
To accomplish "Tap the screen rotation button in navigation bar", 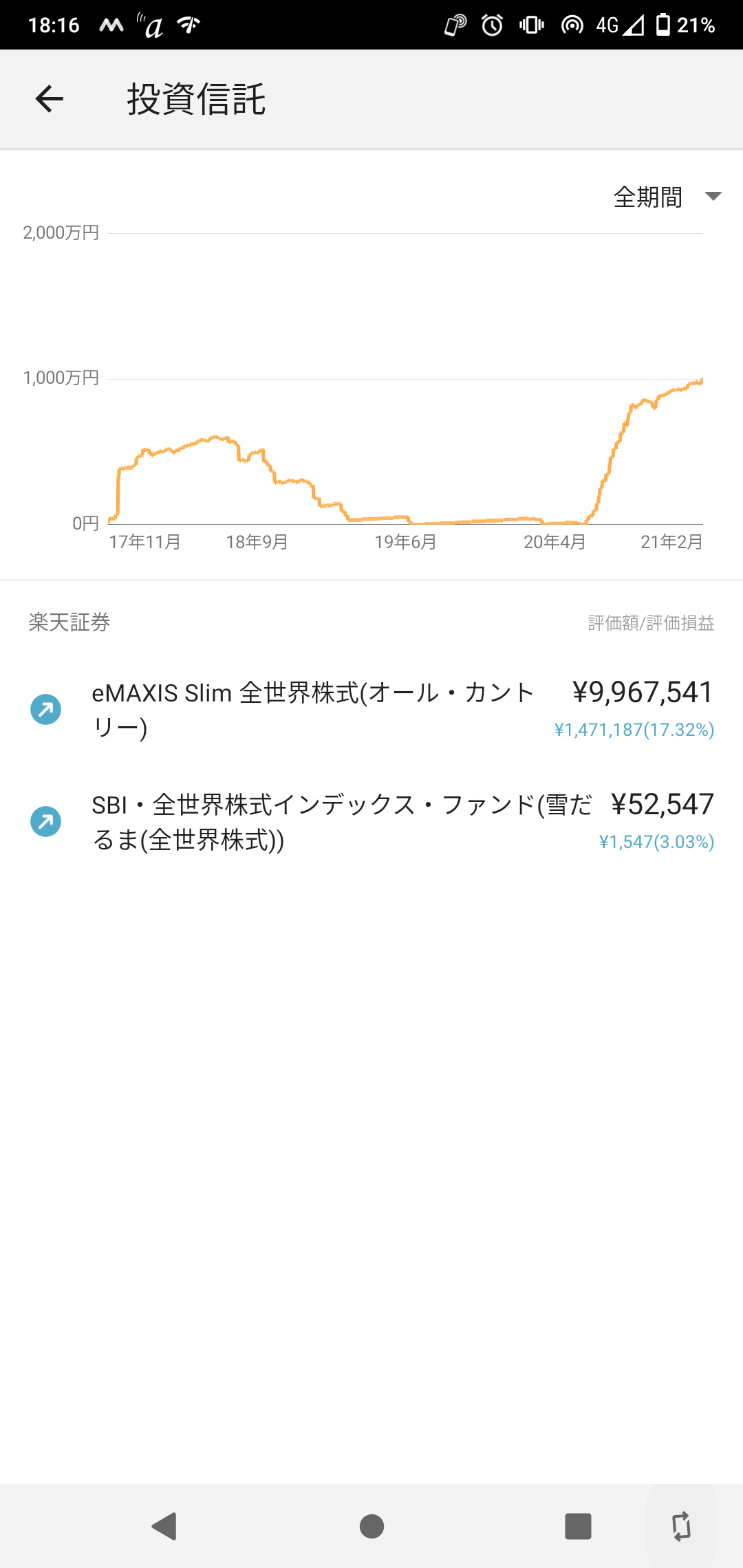I will click(x=681, y=1526).
